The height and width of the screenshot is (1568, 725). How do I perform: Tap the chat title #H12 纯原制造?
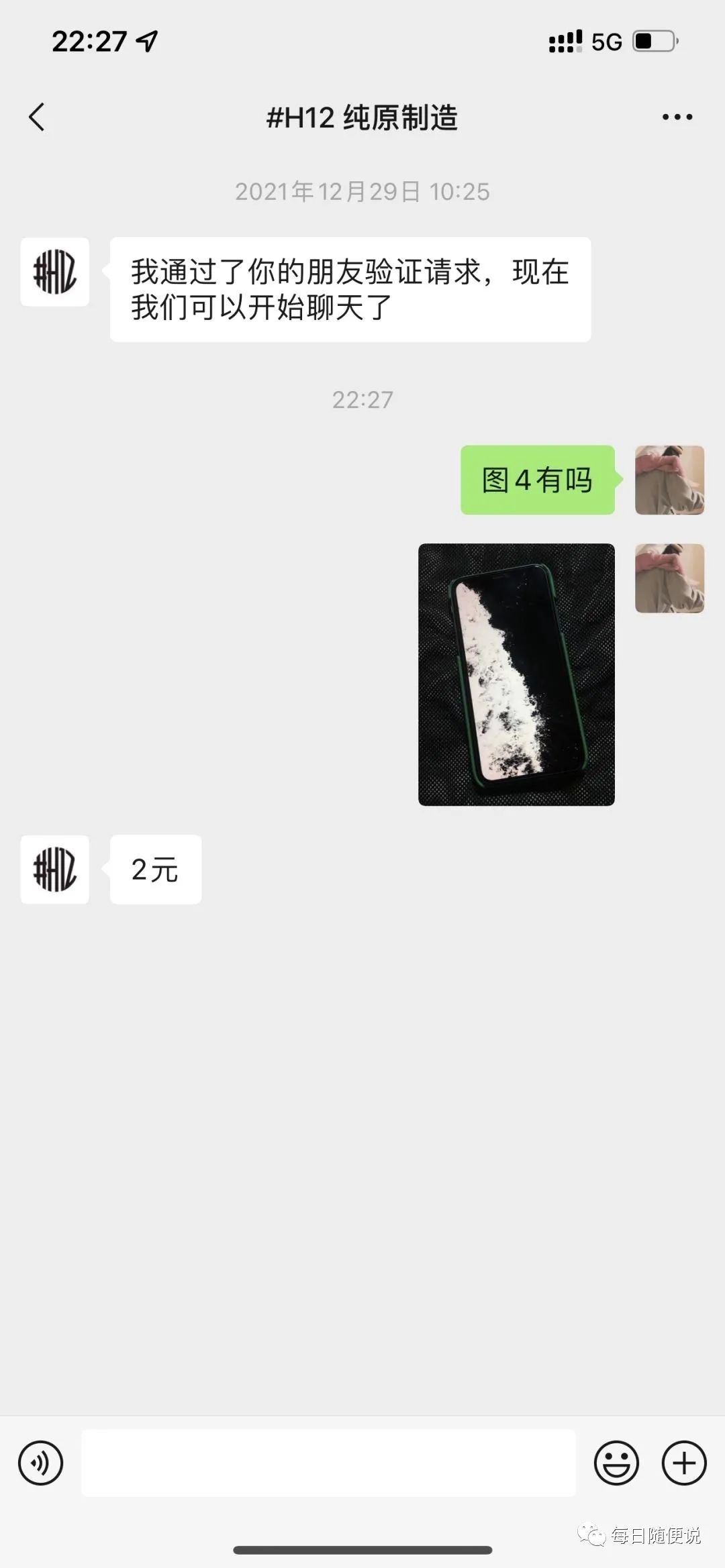(x=362, y=117)
